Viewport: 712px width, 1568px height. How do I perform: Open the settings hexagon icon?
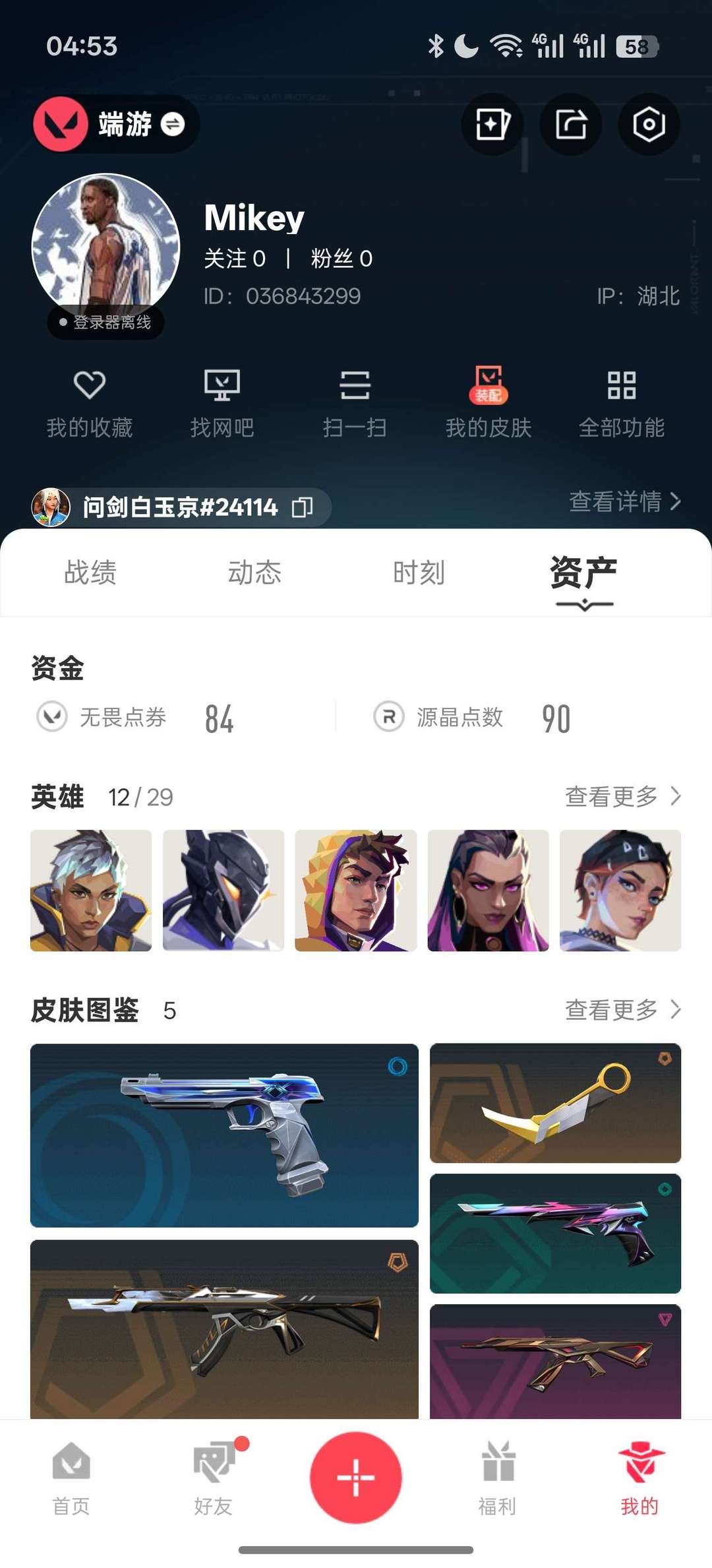coord(649,124)
